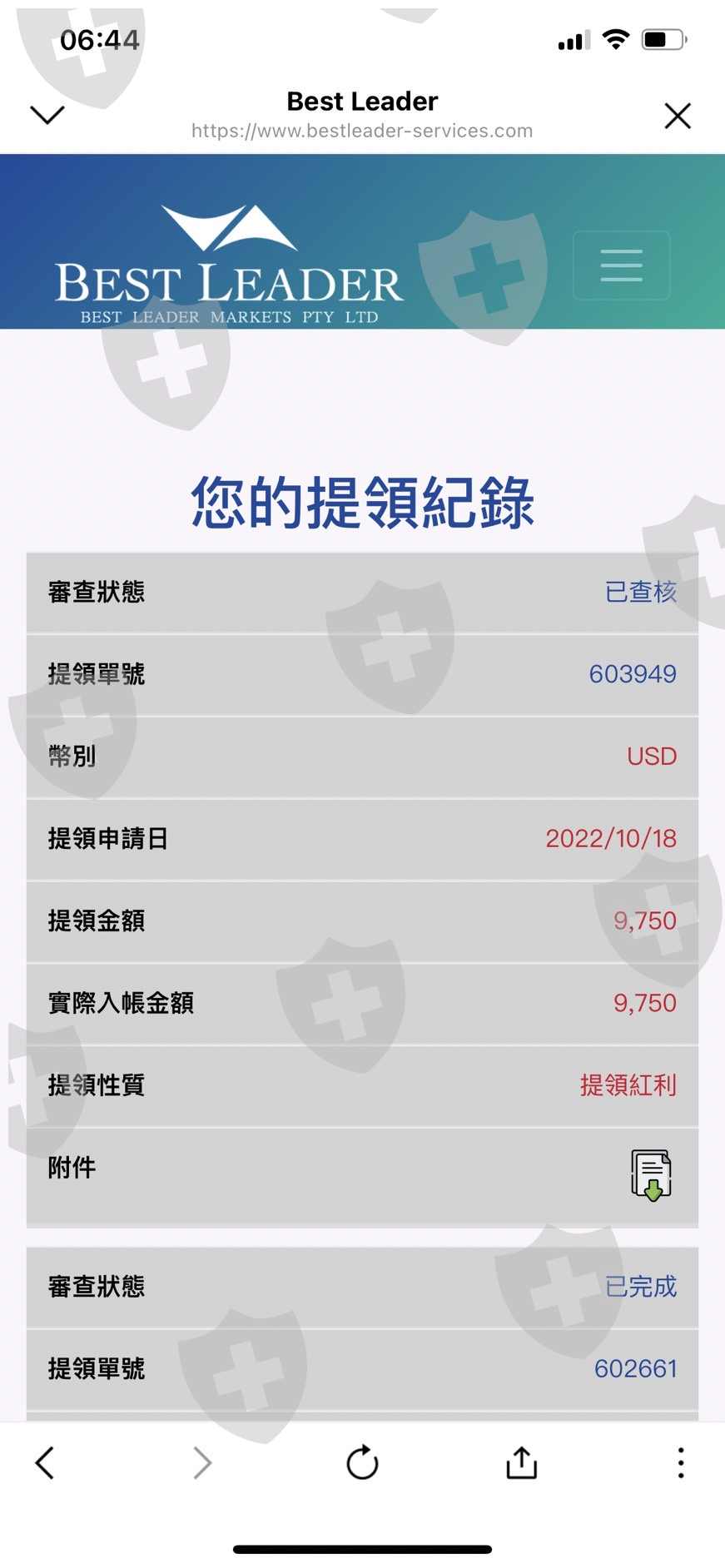Collapse browser with the down chevron
The width and height of the screenshot is (725, 1568).
[47, 115]
